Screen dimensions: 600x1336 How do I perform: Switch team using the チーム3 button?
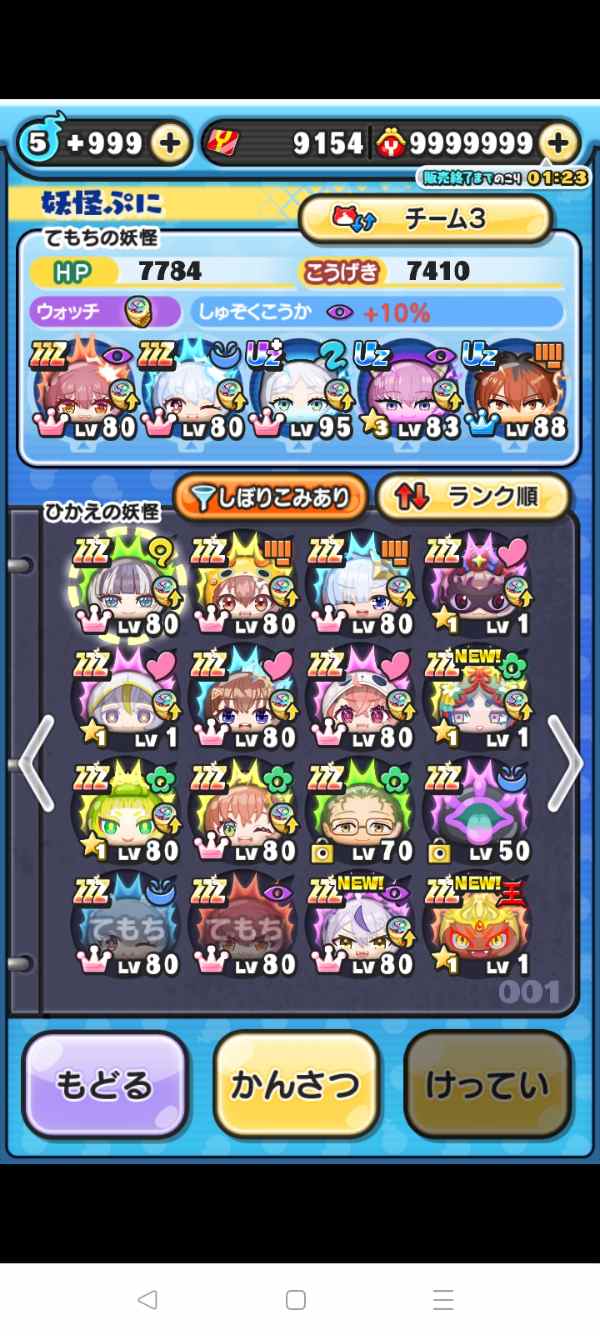tap(426, 219)
